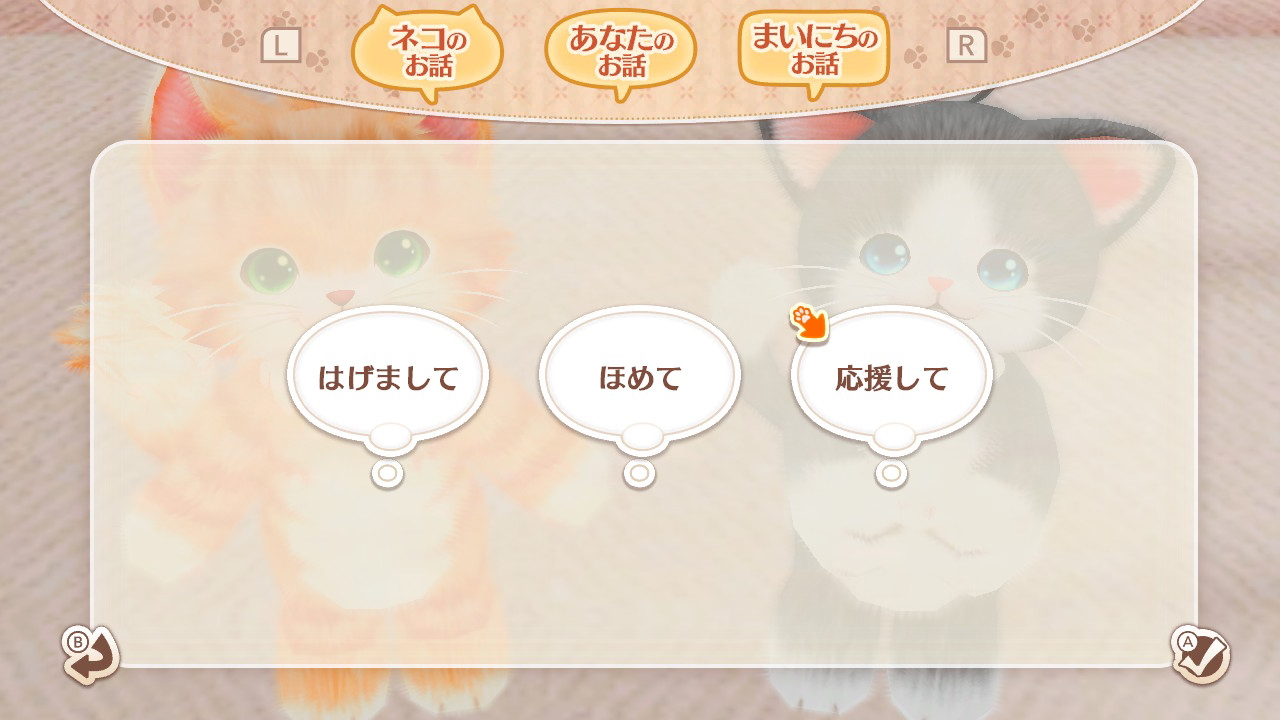Select the はげまして speech bubble
Image resolution: width=1280 pixels, height=720 pixels.
(388, 377)
